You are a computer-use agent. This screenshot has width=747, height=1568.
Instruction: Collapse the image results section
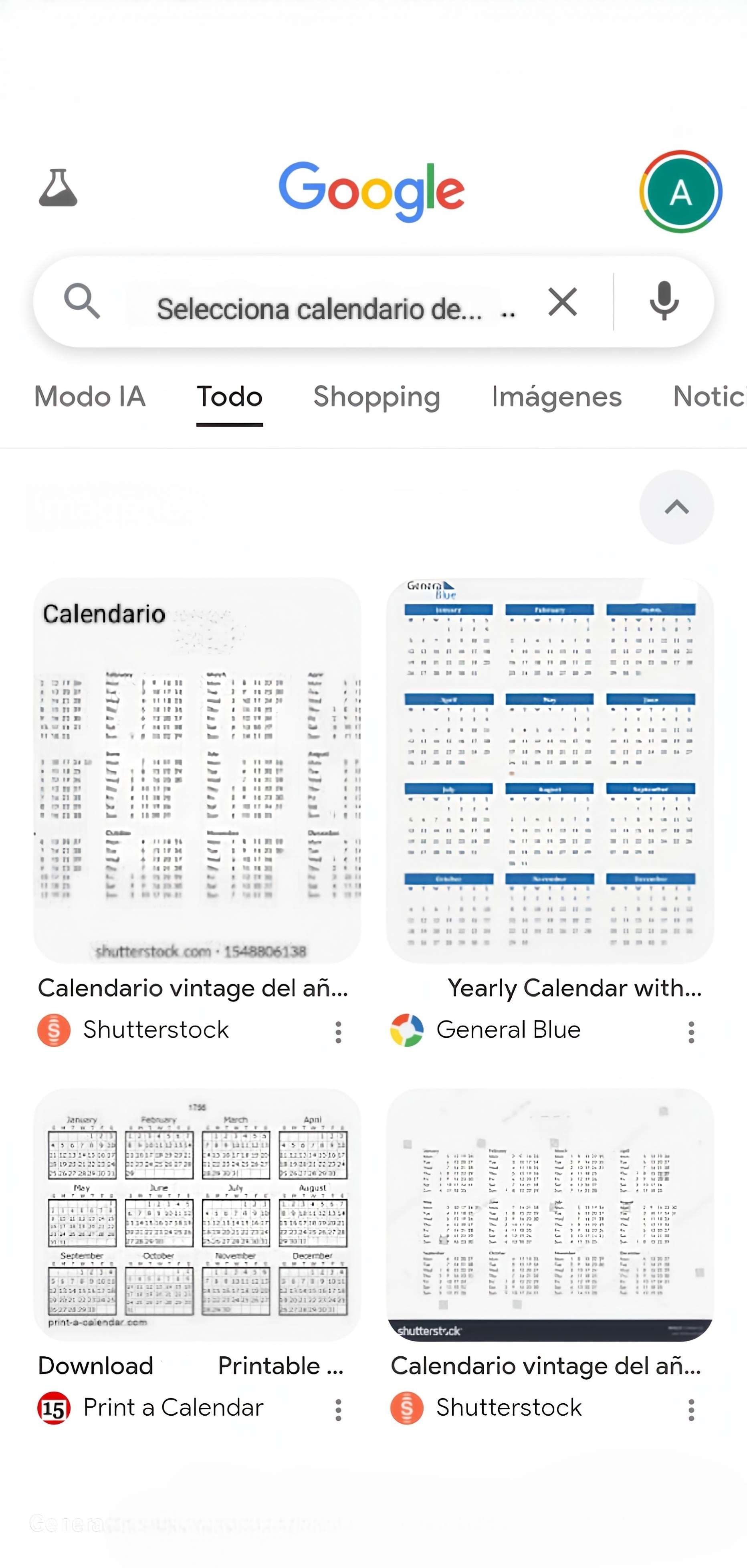pyautogui.click(x=676, y=507)
